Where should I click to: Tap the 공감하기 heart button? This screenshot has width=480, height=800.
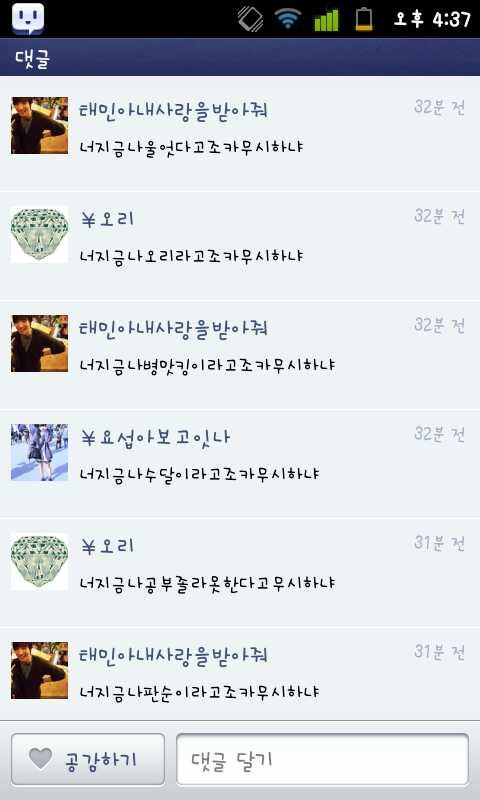coord(88,759)
